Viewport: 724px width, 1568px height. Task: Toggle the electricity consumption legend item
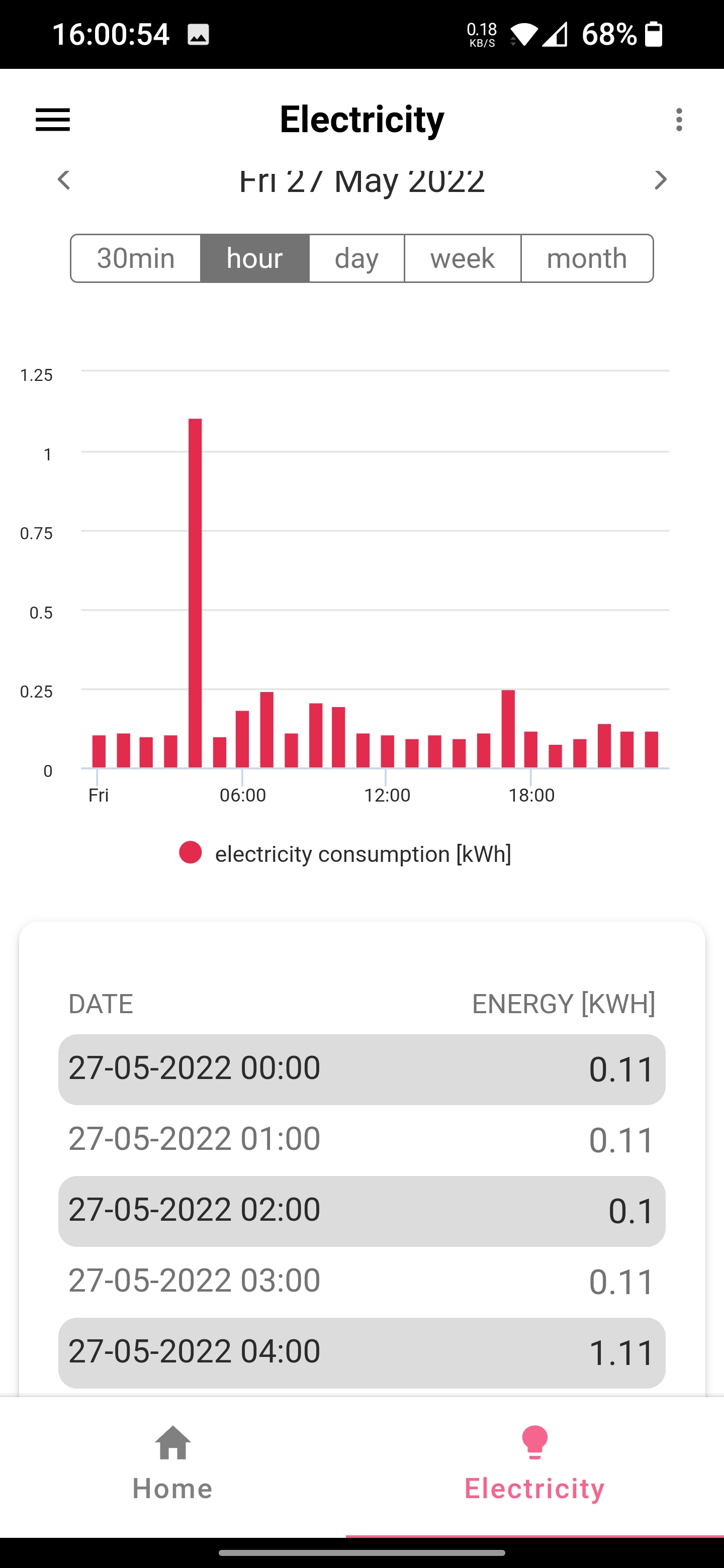point(345,853)
